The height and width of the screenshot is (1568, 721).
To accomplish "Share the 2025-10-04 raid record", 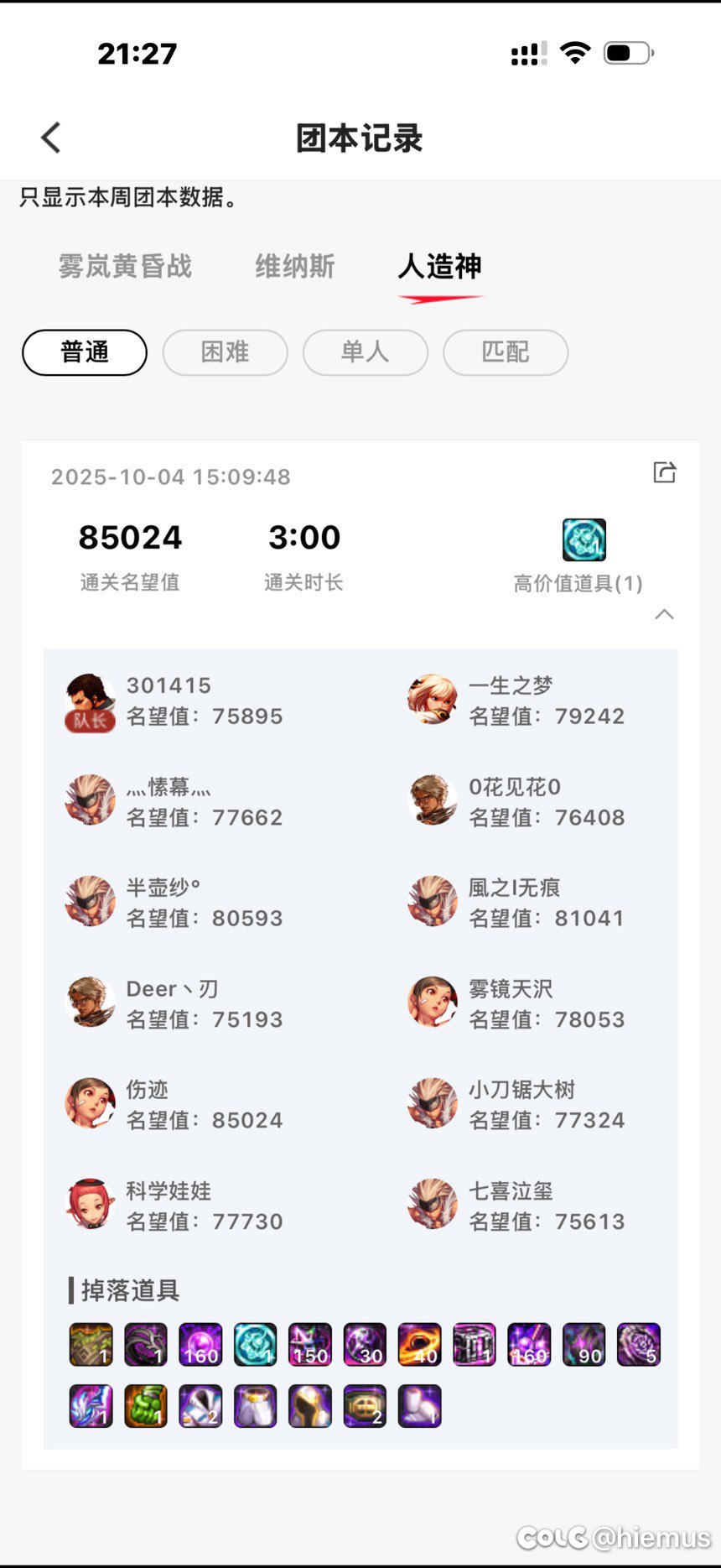I will click(x=664, y=472).
